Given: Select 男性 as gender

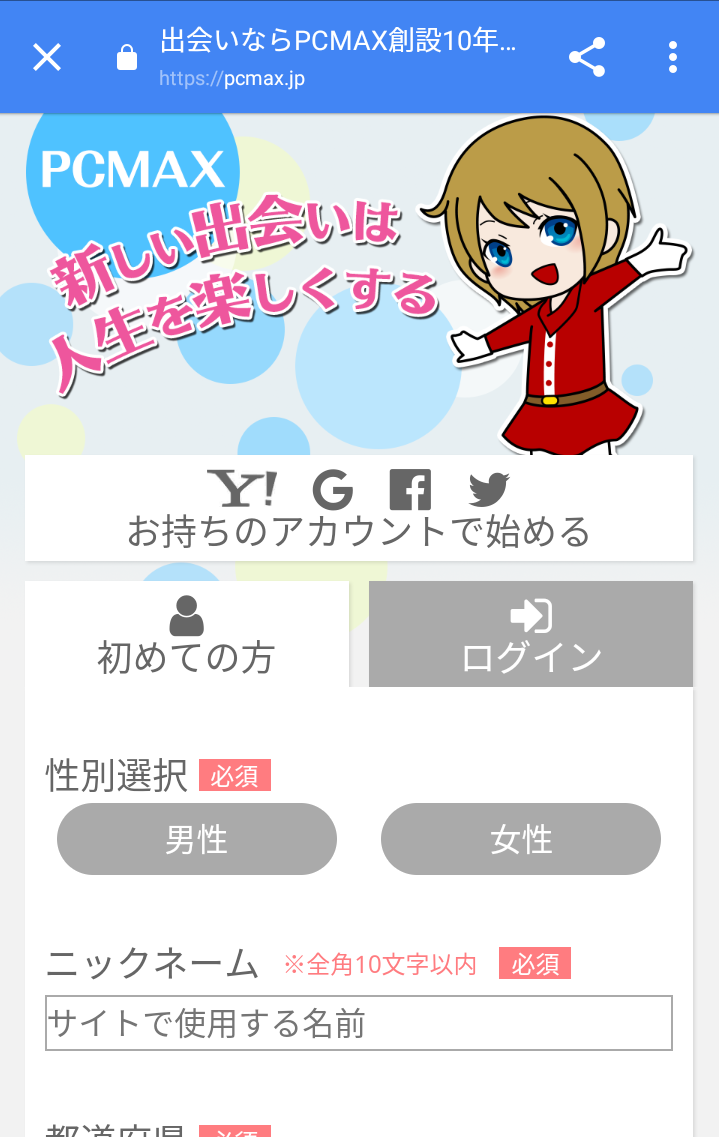Looking at the screenshot, I should [197, 839].
